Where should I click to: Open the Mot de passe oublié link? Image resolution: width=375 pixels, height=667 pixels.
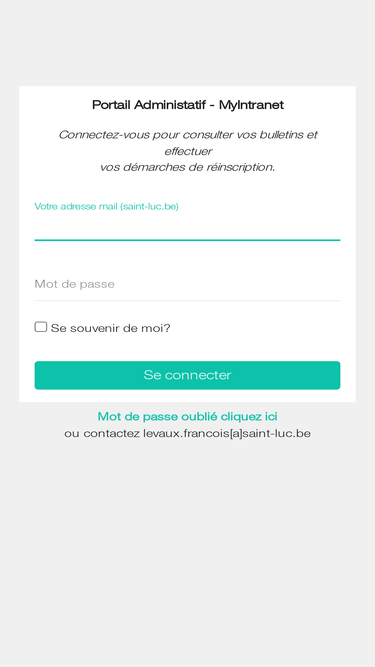(188, 416)
